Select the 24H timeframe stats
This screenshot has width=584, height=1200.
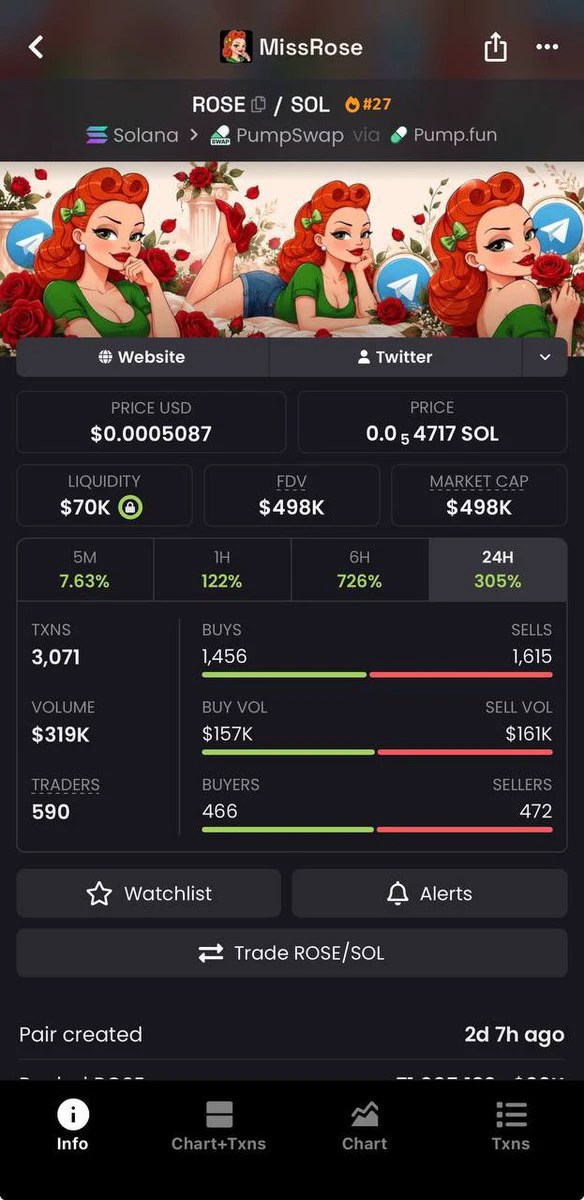[497, 570]
